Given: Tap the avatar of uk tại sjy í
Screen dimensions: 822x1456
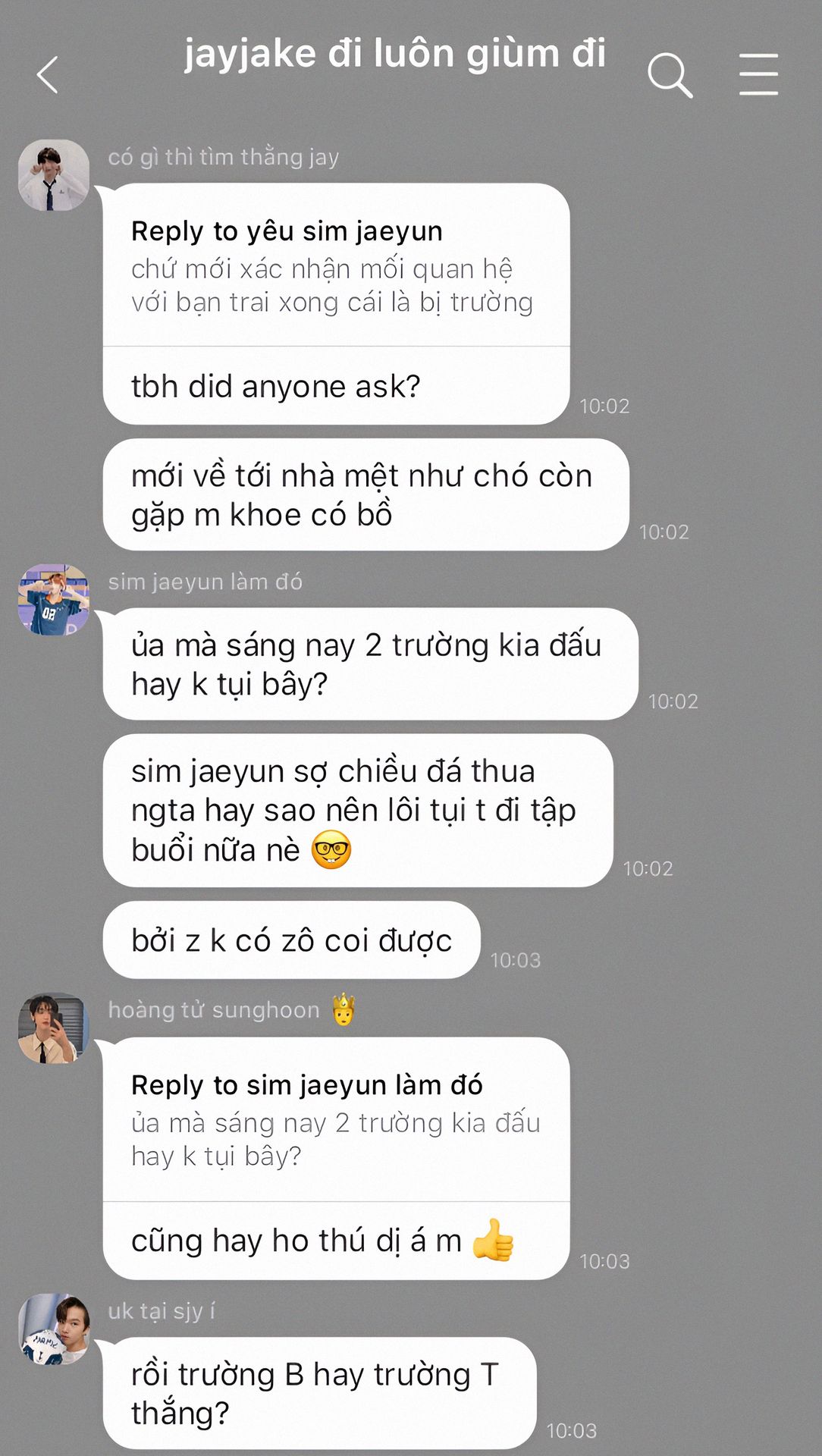Looking at the screenshot, I should pyautogui.click(x=54, y=1329).
